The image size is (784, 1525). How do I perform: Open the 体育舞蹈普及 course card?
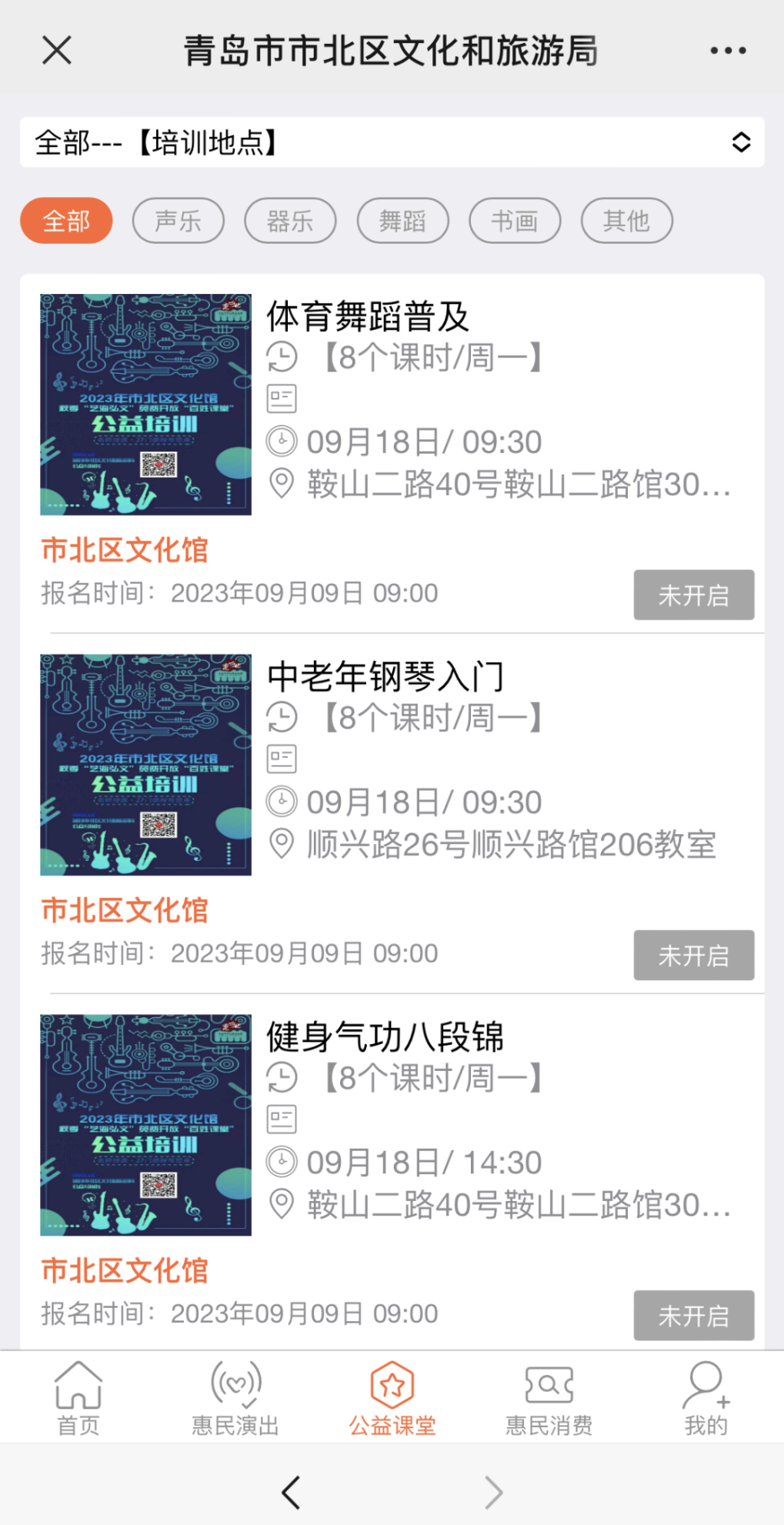(368, 316)
